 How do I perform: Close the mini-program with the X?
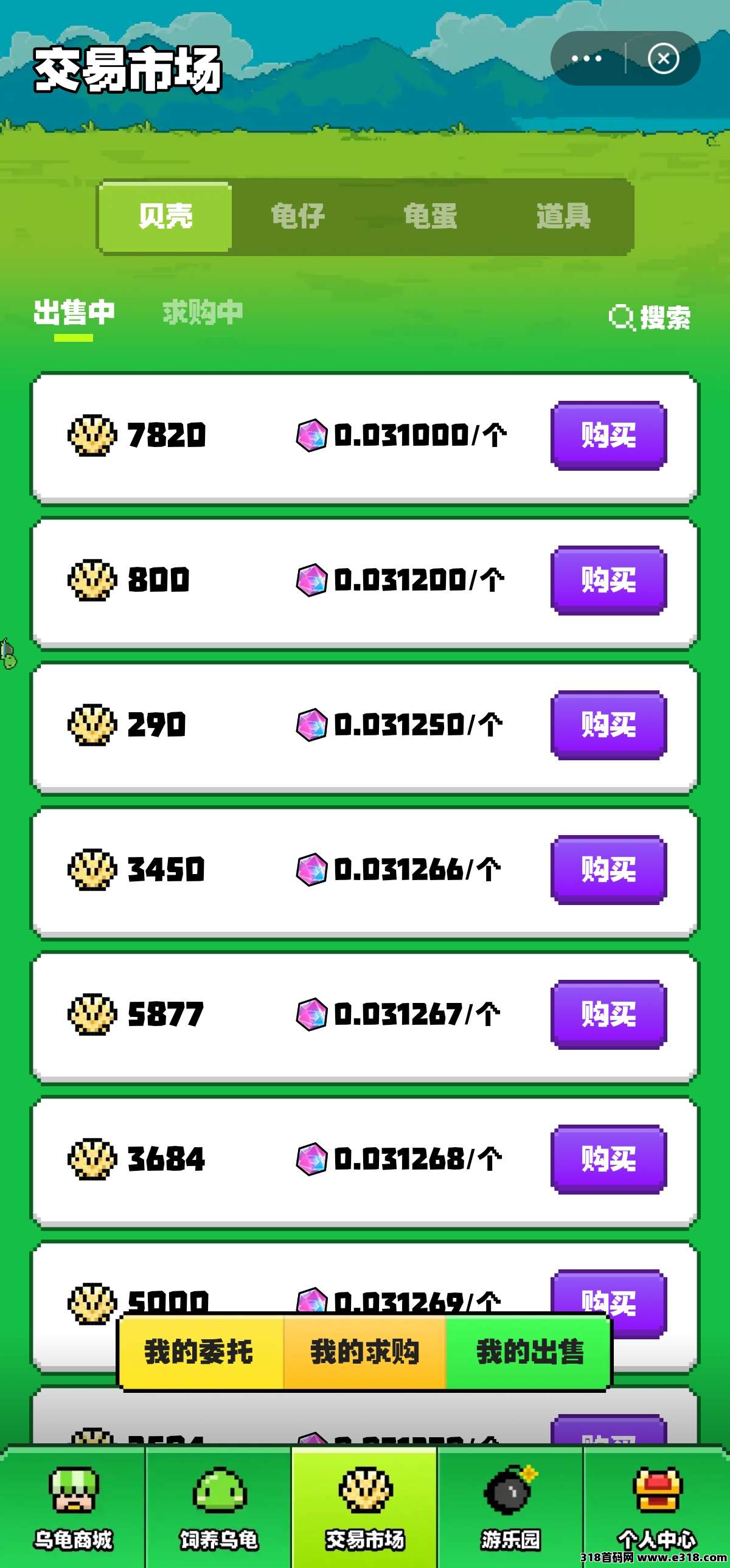(x=663, y=58)
